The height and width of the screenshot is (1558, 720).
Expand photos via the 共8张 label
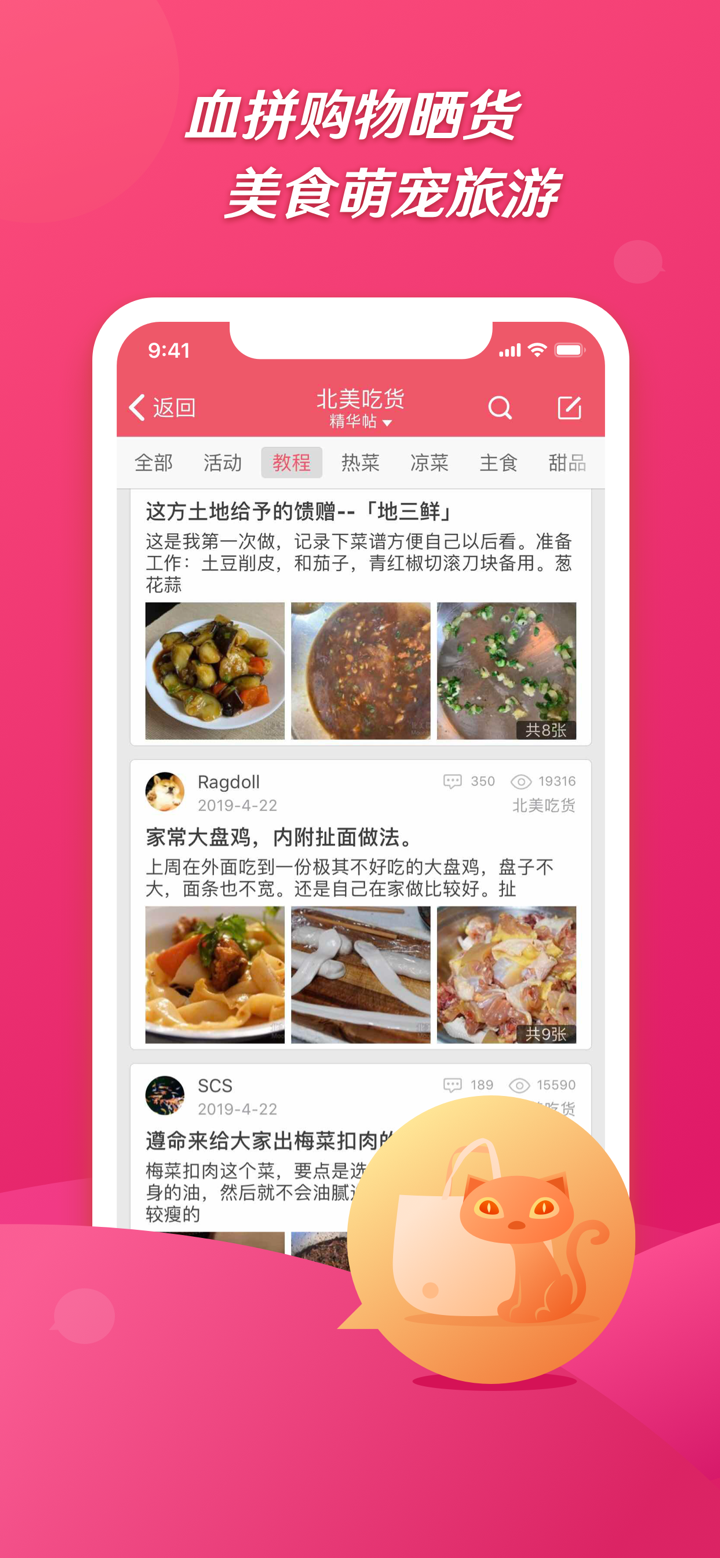click(545, 730)
